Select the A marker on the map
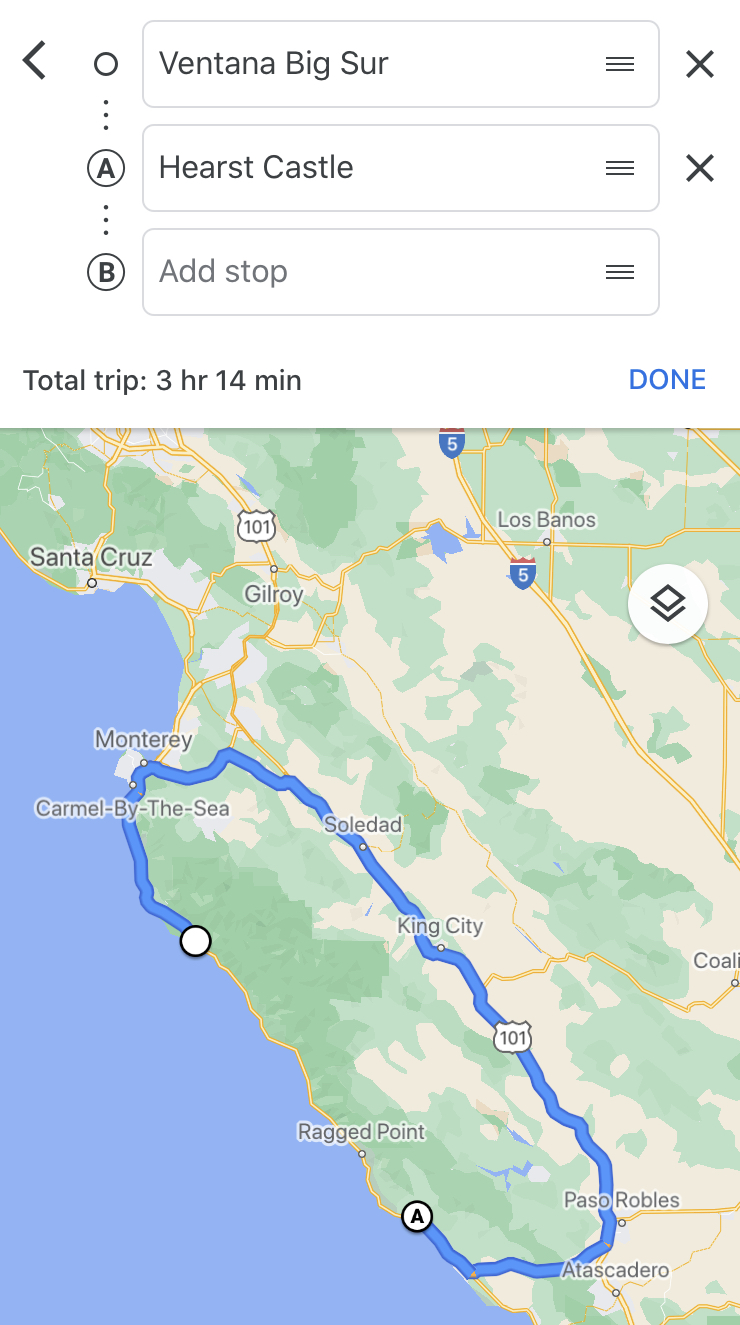 coord(417,1217)
